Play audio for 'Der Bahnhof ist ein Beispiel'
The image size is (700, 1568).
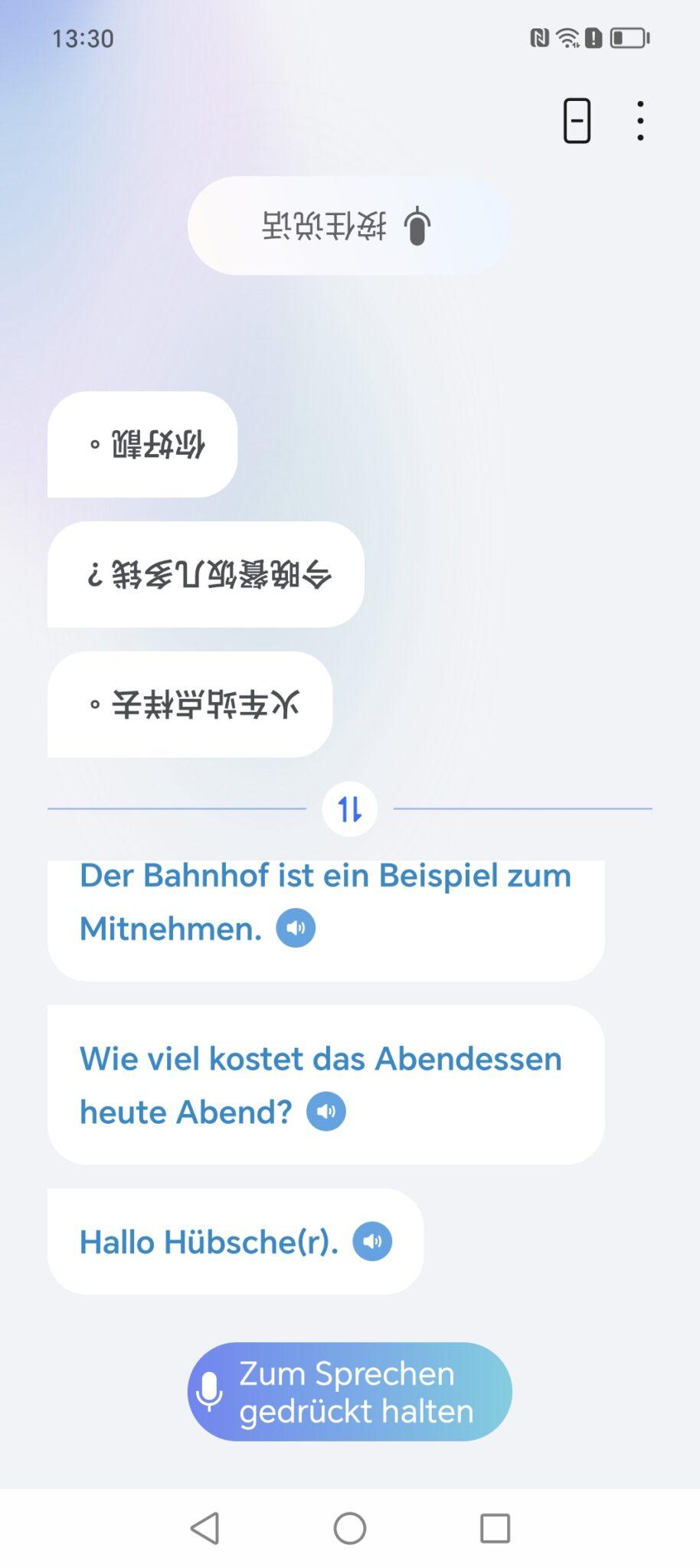(296, 928)
